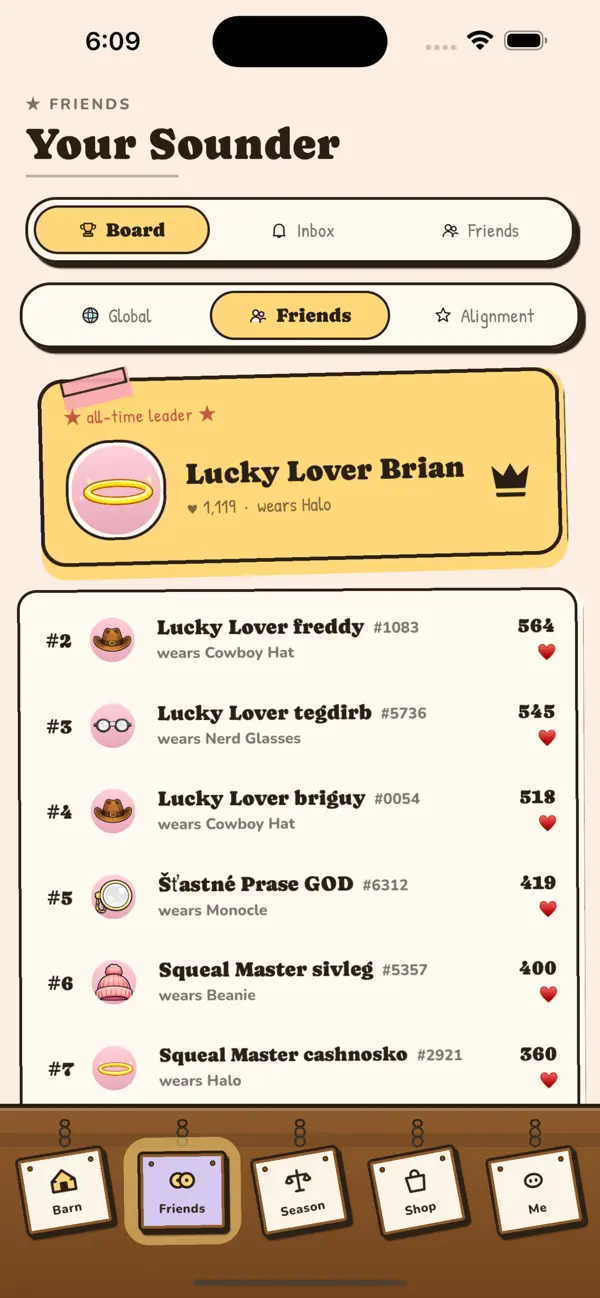Open Lucky Lover freddy's row
Screen dimensions: 600x1298
298,640
